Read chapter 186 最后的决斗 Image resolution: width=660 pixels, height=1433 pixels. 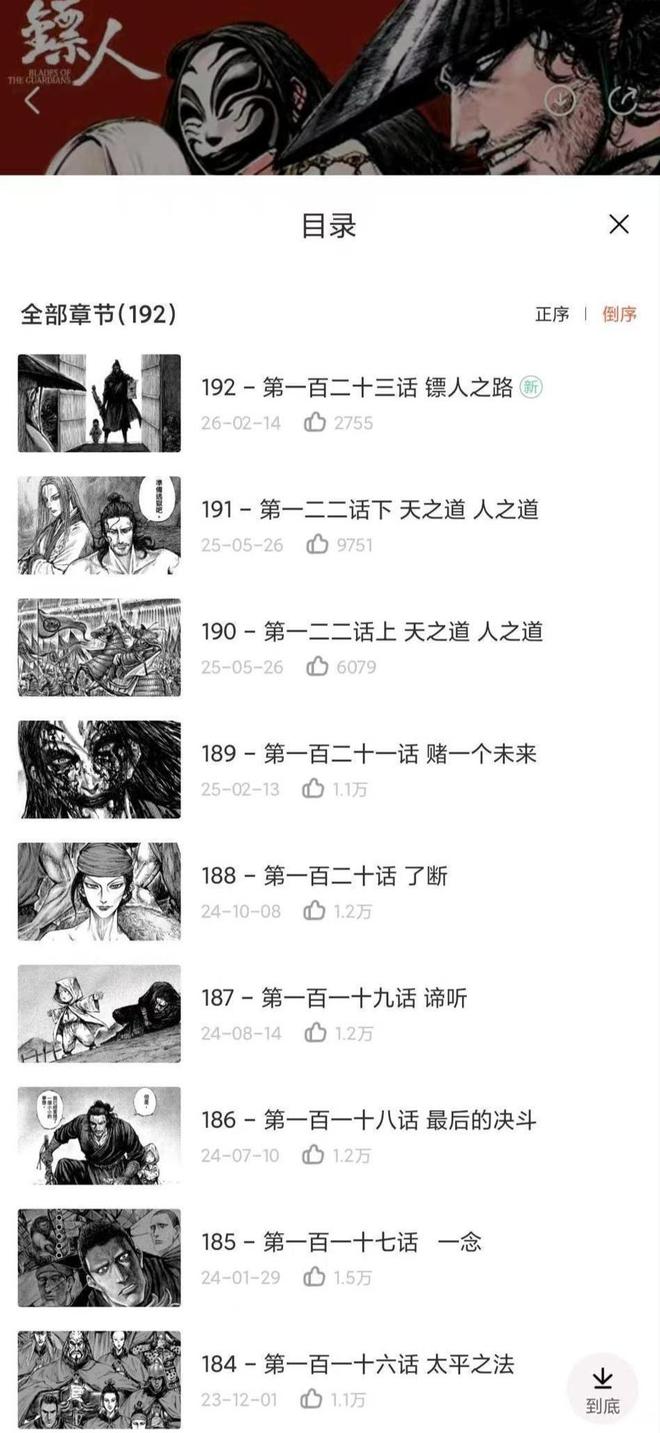369,1120
